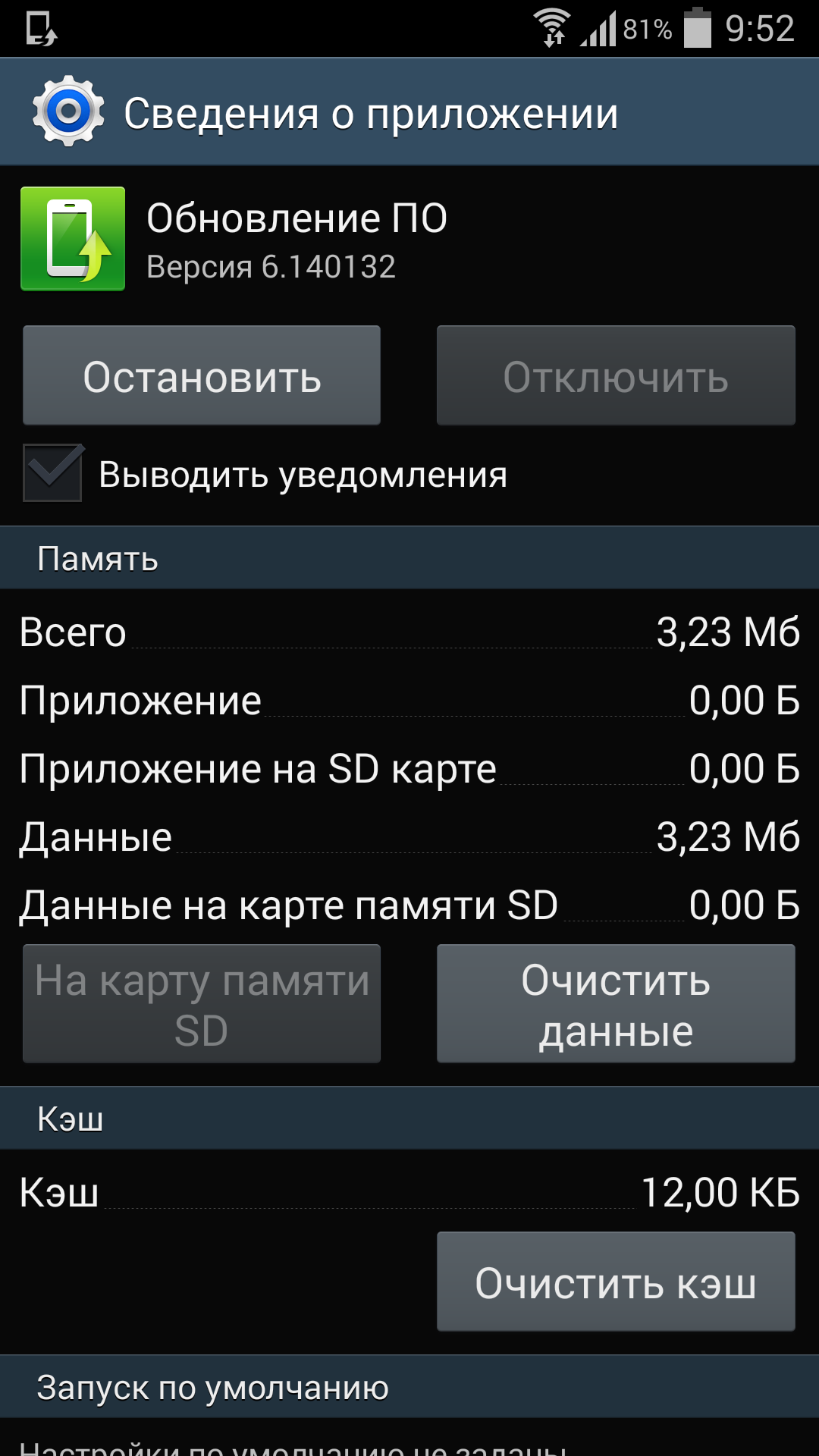Tap the settings gear icon to go back
The image size is (819, 1456).
tap(67, 112)
